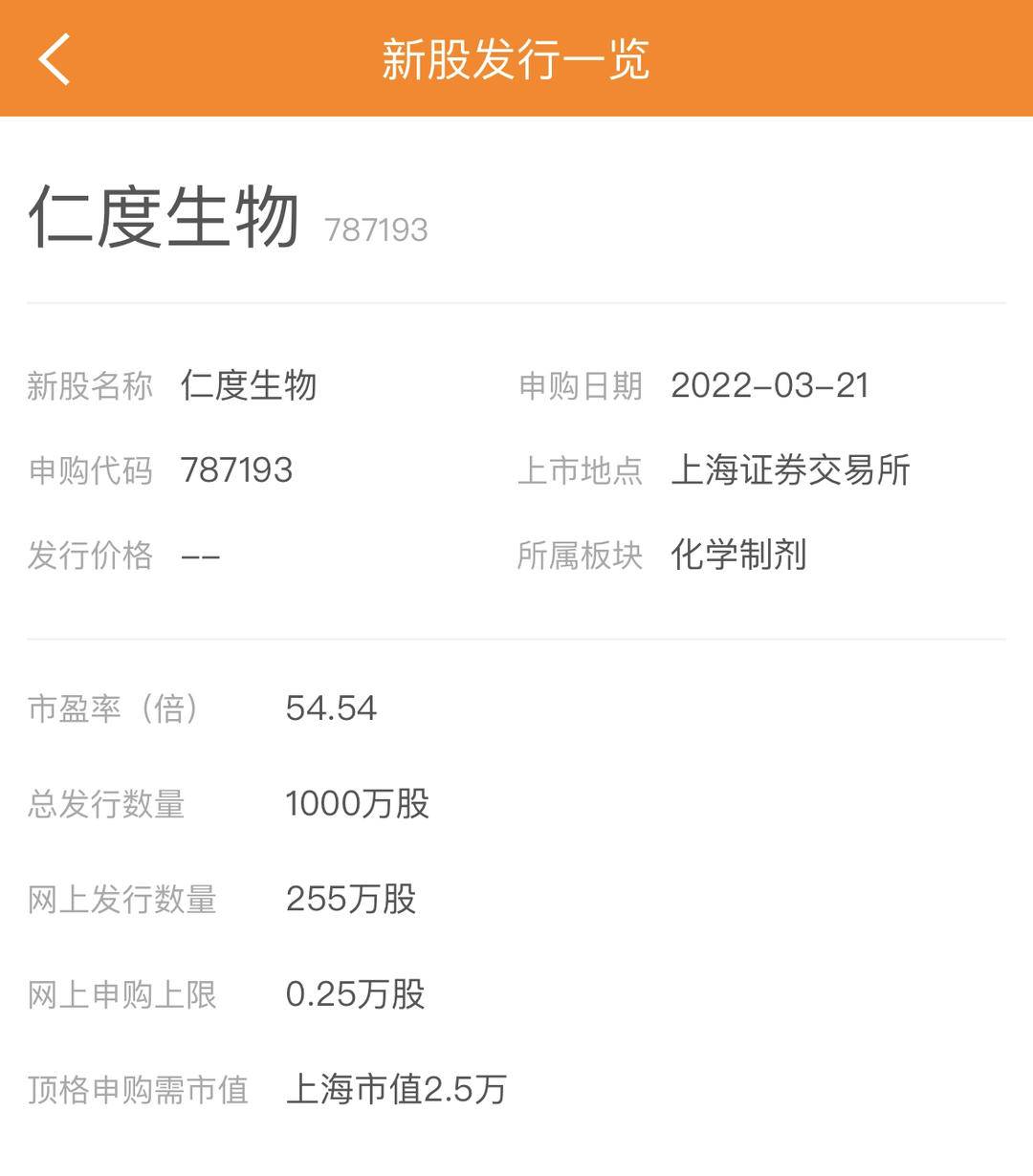Tap the 申购日期 row label
Screen dimensions: 1033x1176
pyautogui.click(x=581, y=385)
